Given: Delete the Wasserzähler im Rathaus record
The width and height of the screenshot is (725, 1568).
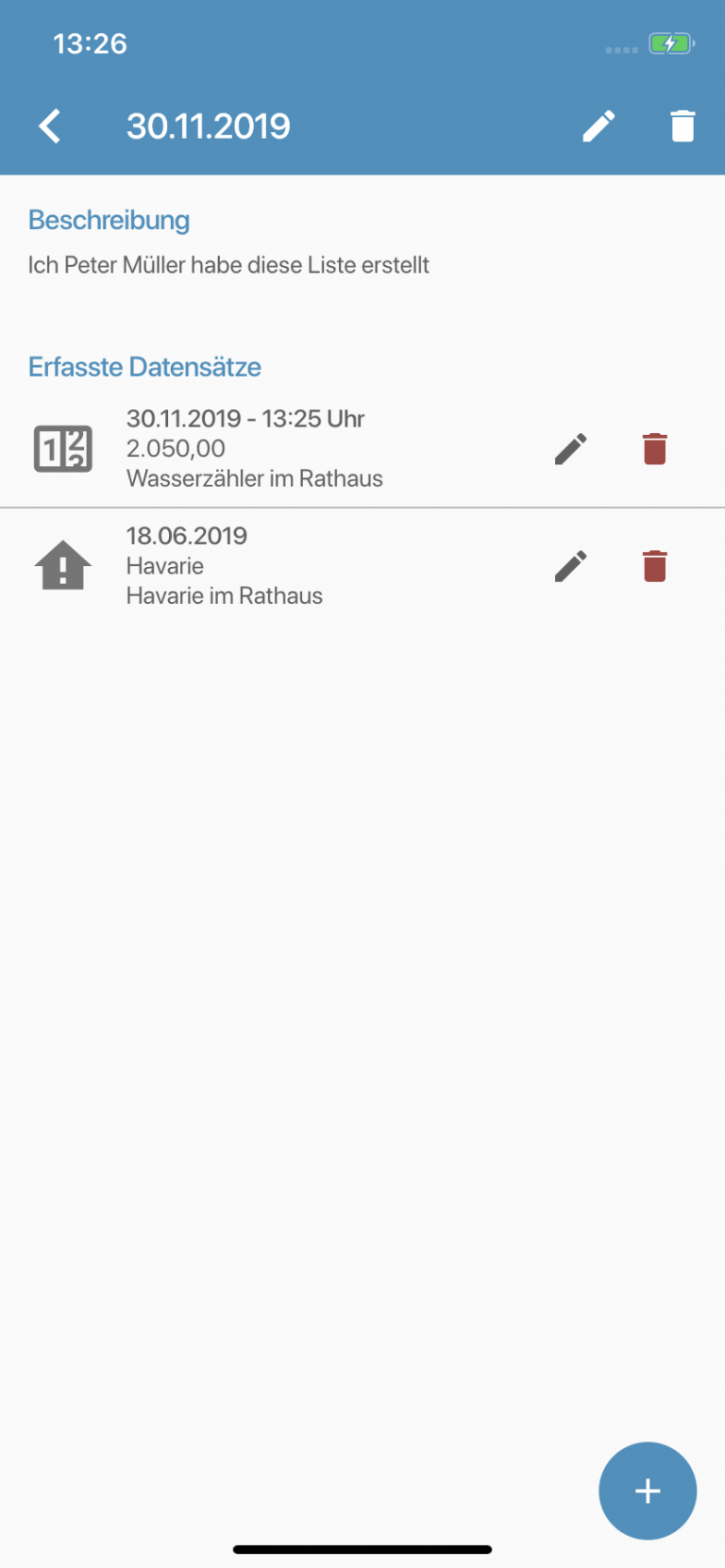Looking at the screenshot, I should (x=654, y=449).
